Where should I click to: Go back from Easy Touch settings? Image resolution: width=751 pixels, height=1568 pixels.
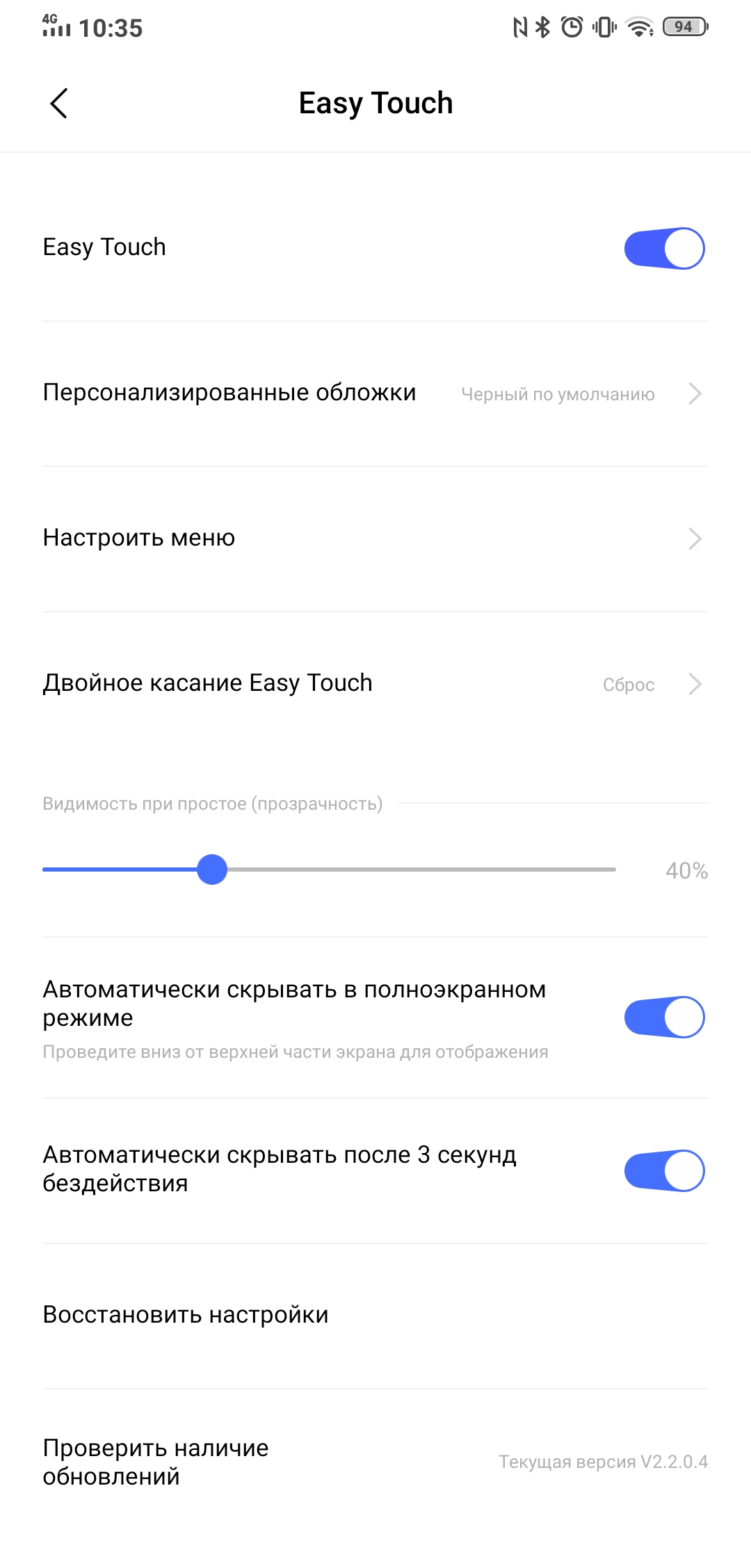pos(59,104)
